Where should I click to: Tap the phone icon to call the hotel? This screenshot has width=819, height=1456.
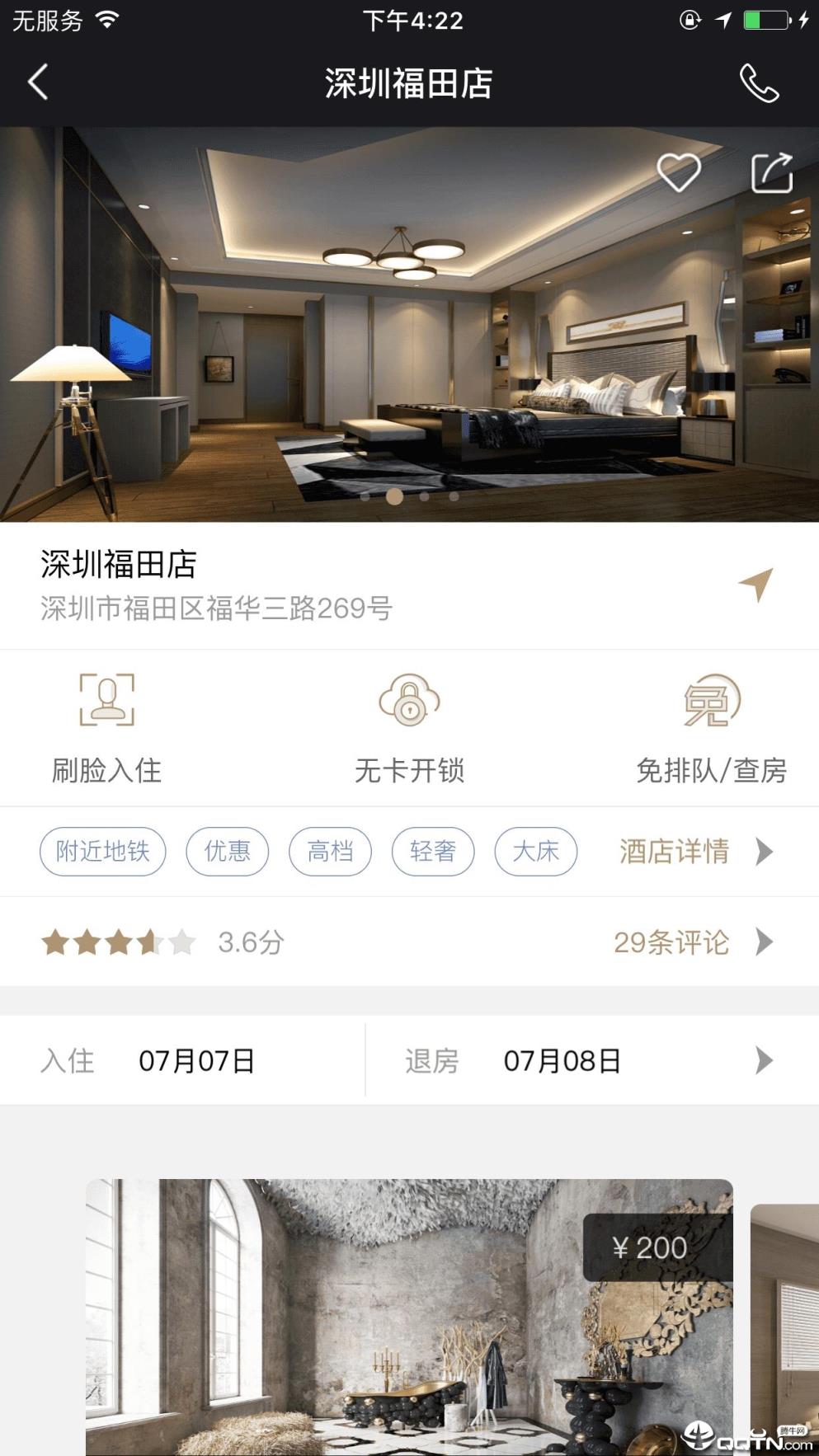(759, 83)
